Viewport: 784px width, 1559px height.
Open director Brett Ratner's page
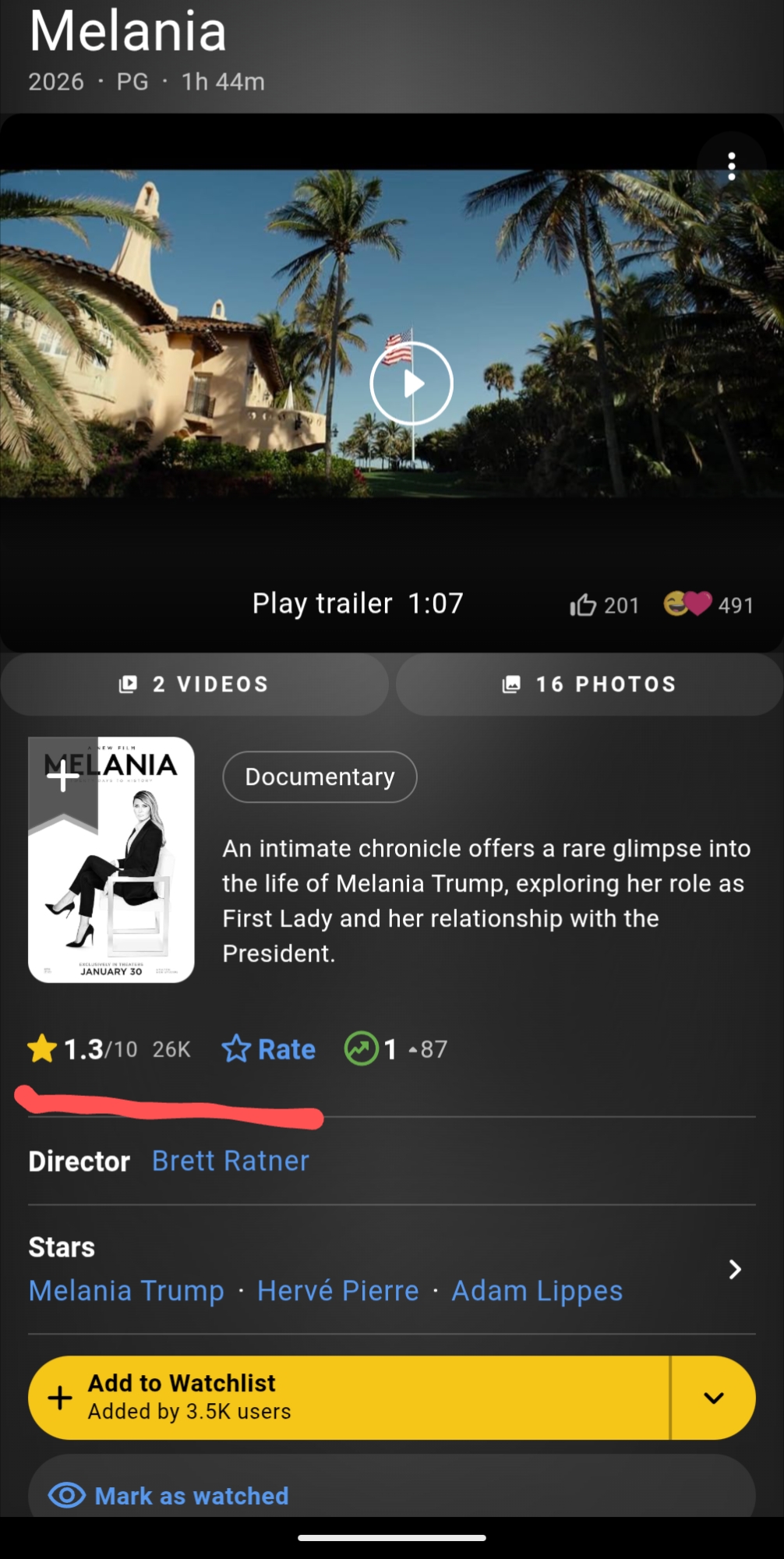[231, 1161]
